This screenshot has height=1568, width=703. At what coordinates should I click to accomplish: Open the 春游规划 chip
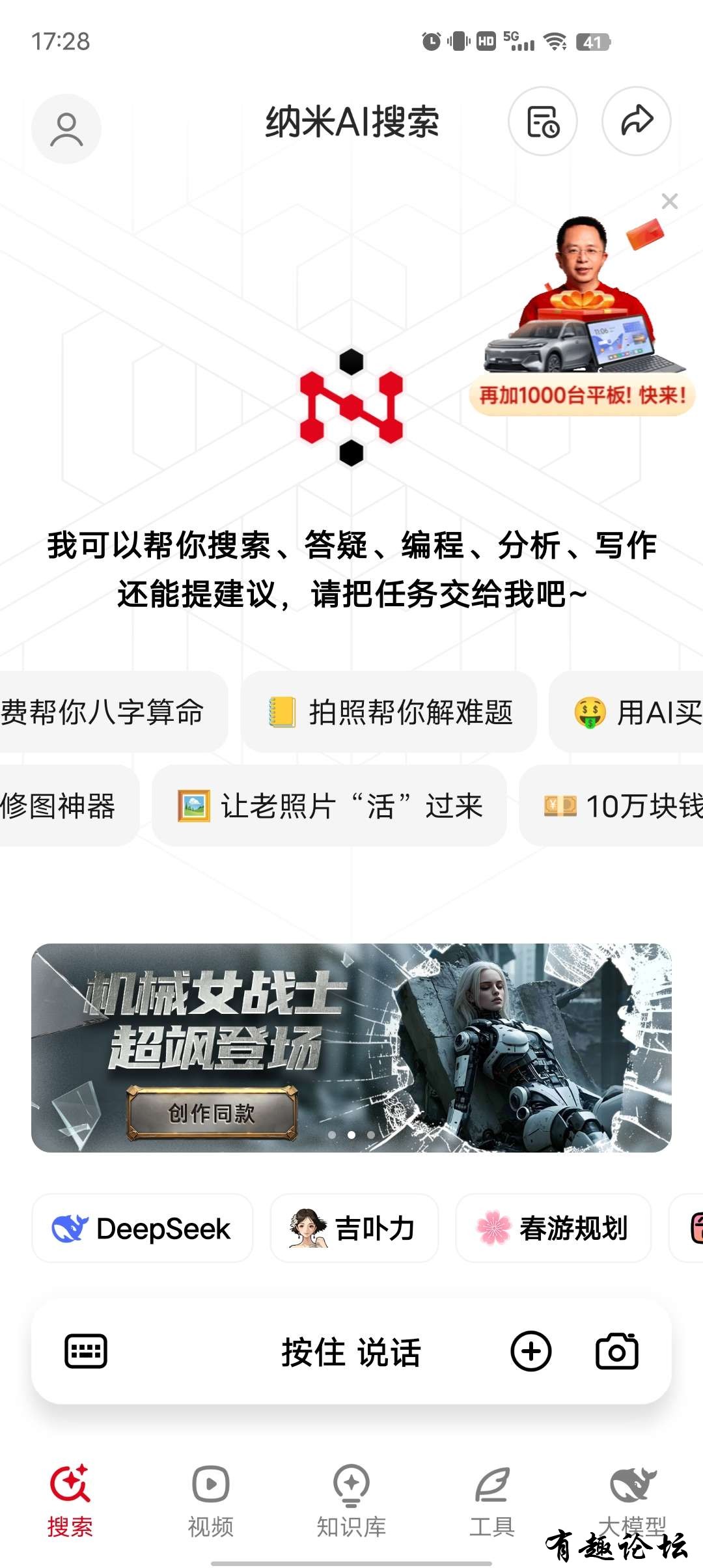553,1229
